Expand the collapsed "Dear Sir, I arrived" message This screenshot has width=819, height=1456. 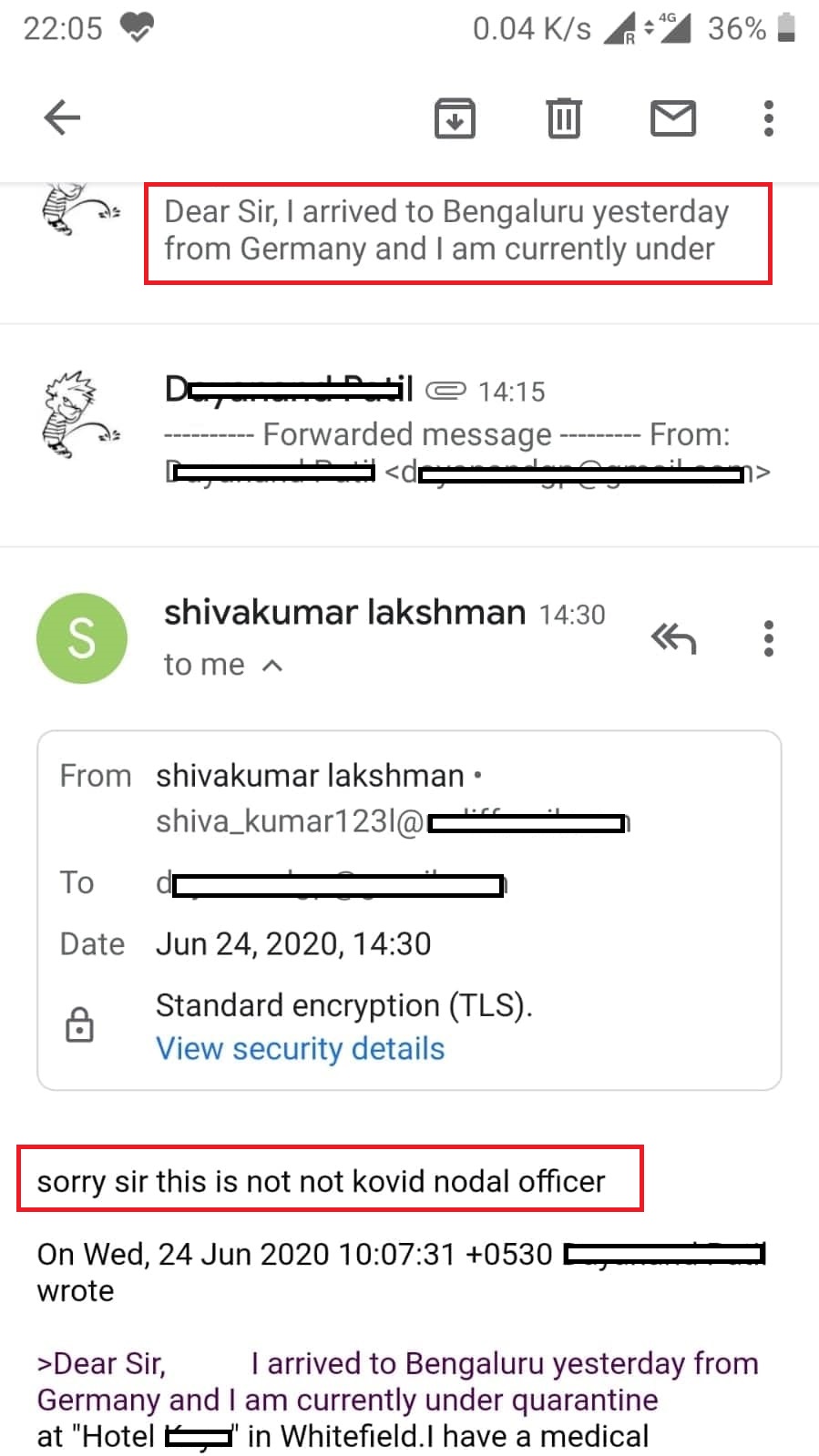(446, 231)
